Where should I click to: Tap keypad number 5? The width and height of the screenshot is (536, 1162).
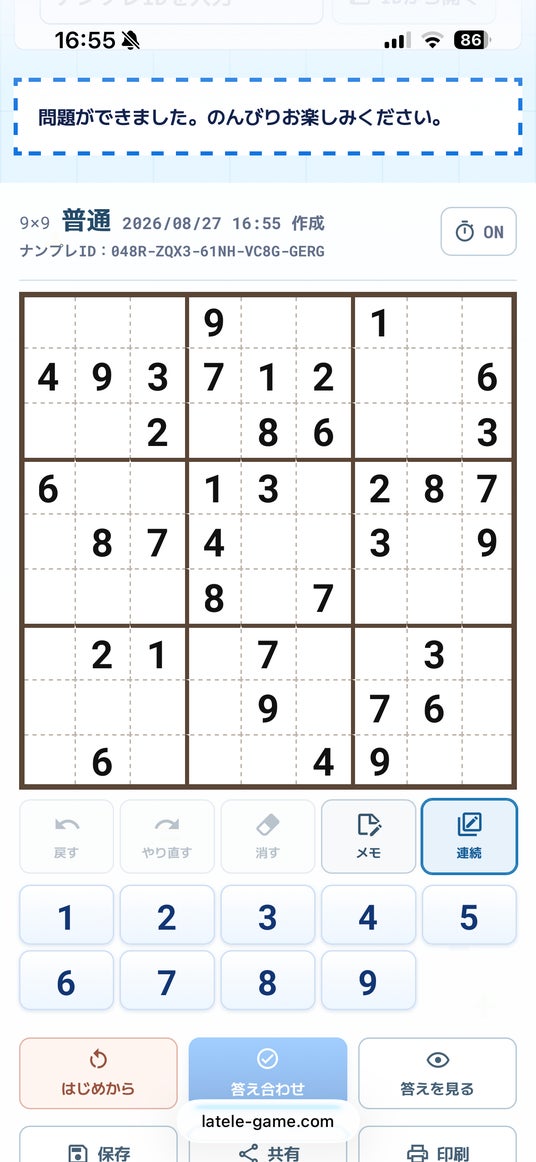469,917
